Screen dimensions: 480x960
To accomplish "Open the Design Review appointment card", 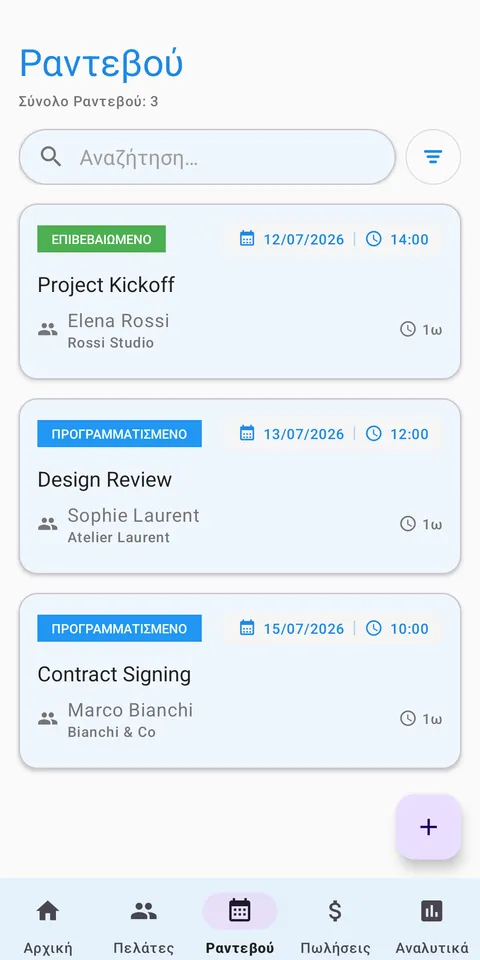I will click(240, 486).
